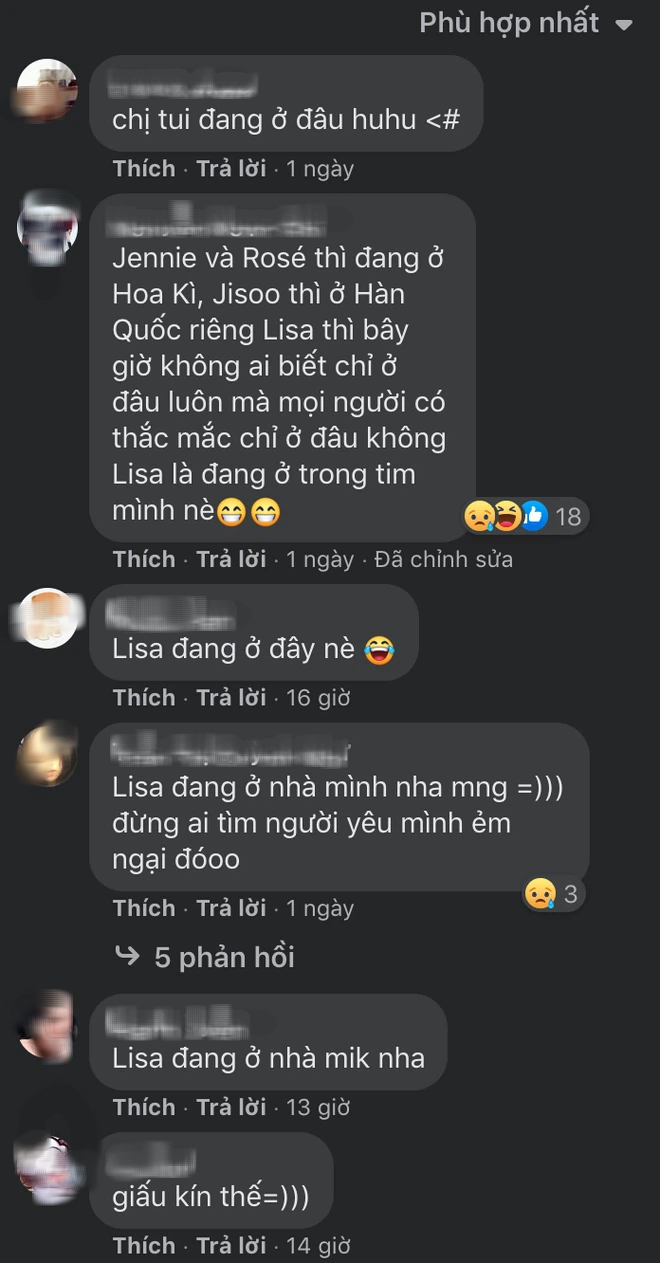
Task: Like the comment 'Lisa đang ở nhà mình nha mng'
Action: pos(144,908)
